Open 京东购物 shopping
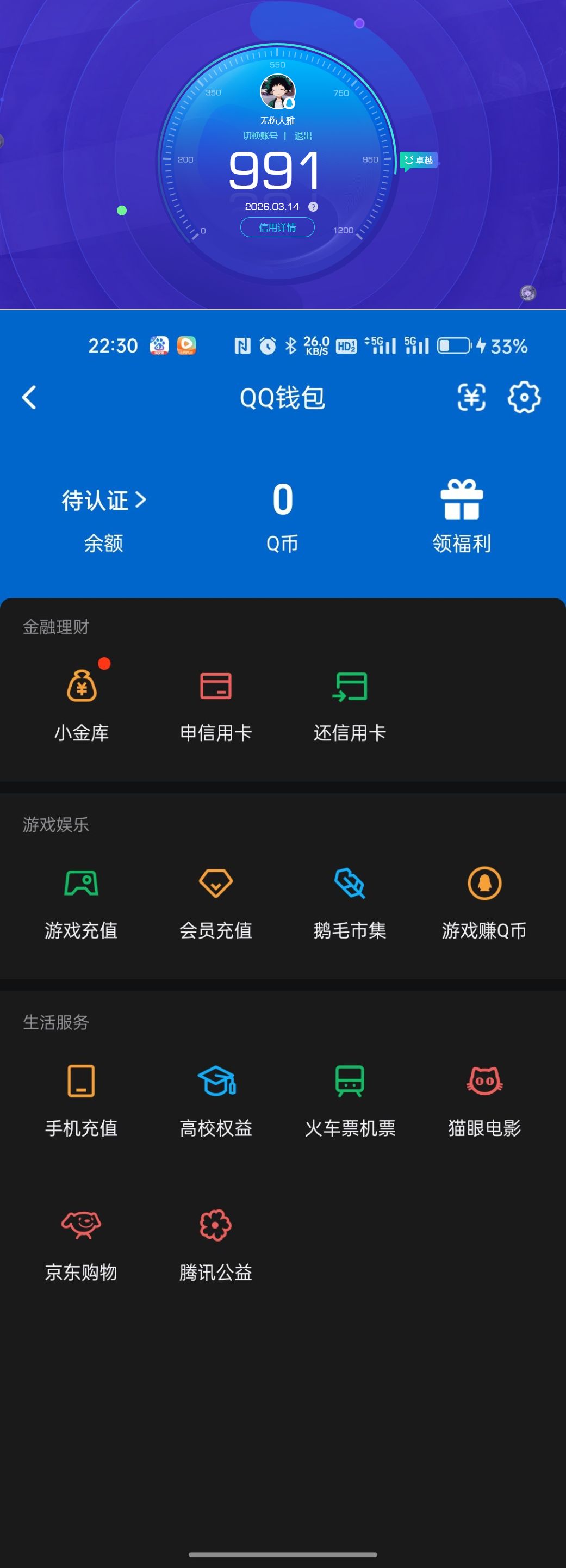 [x=82, y=1244]
